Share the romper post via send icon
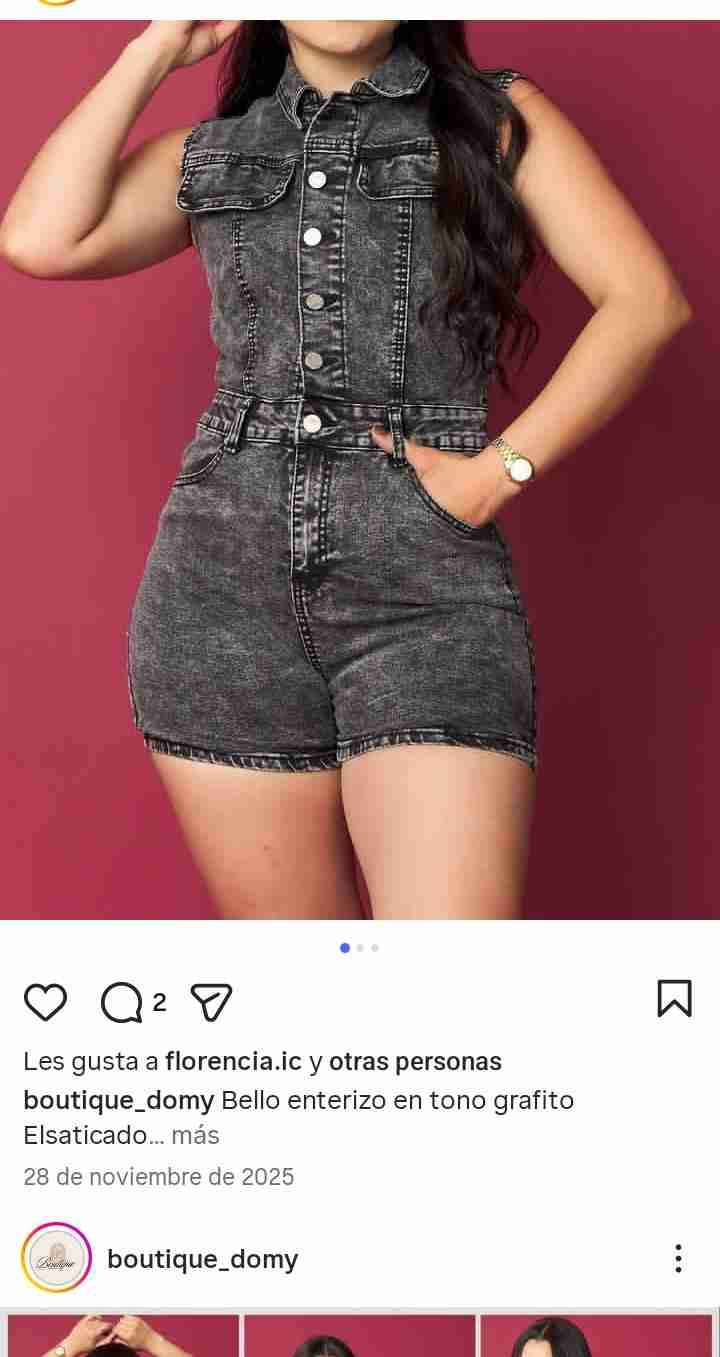This screenshot has height=1357, width=720. click(211, 1001)
